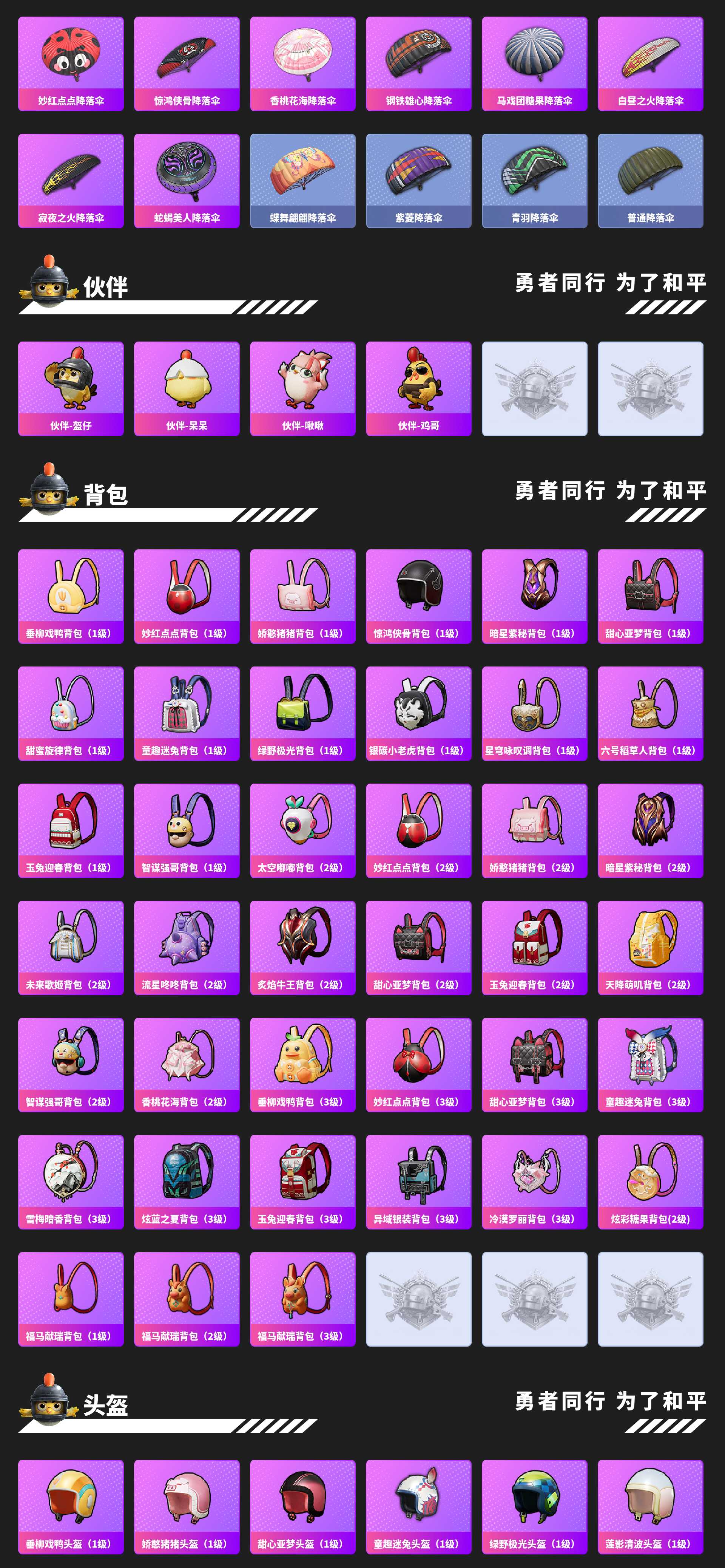
Task: Open the 童趣迷兔头盔（1级）item
Action: 419,1503
